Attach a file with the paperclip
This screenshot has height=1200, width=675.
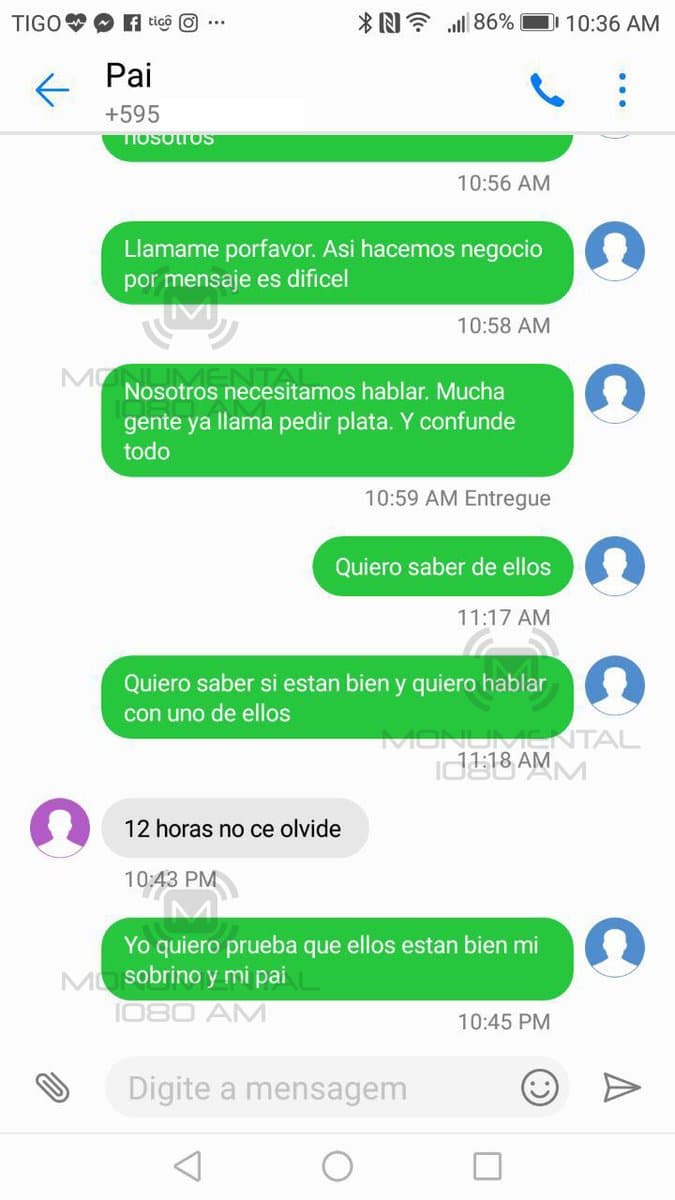click(52, 1087)
